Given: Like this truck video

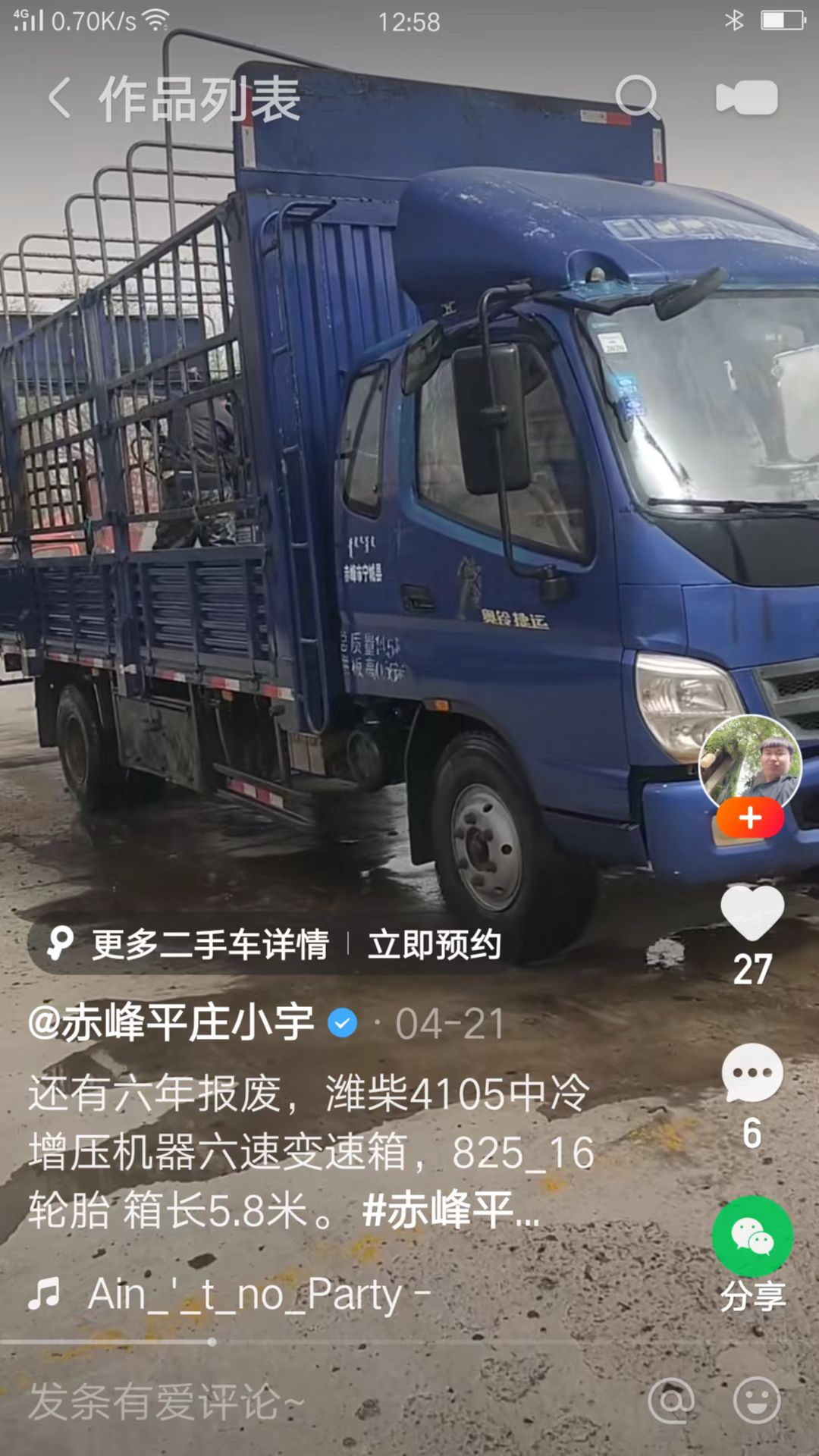Looking at the screenshot, I should pyautogui.click(x=752, y=914).
